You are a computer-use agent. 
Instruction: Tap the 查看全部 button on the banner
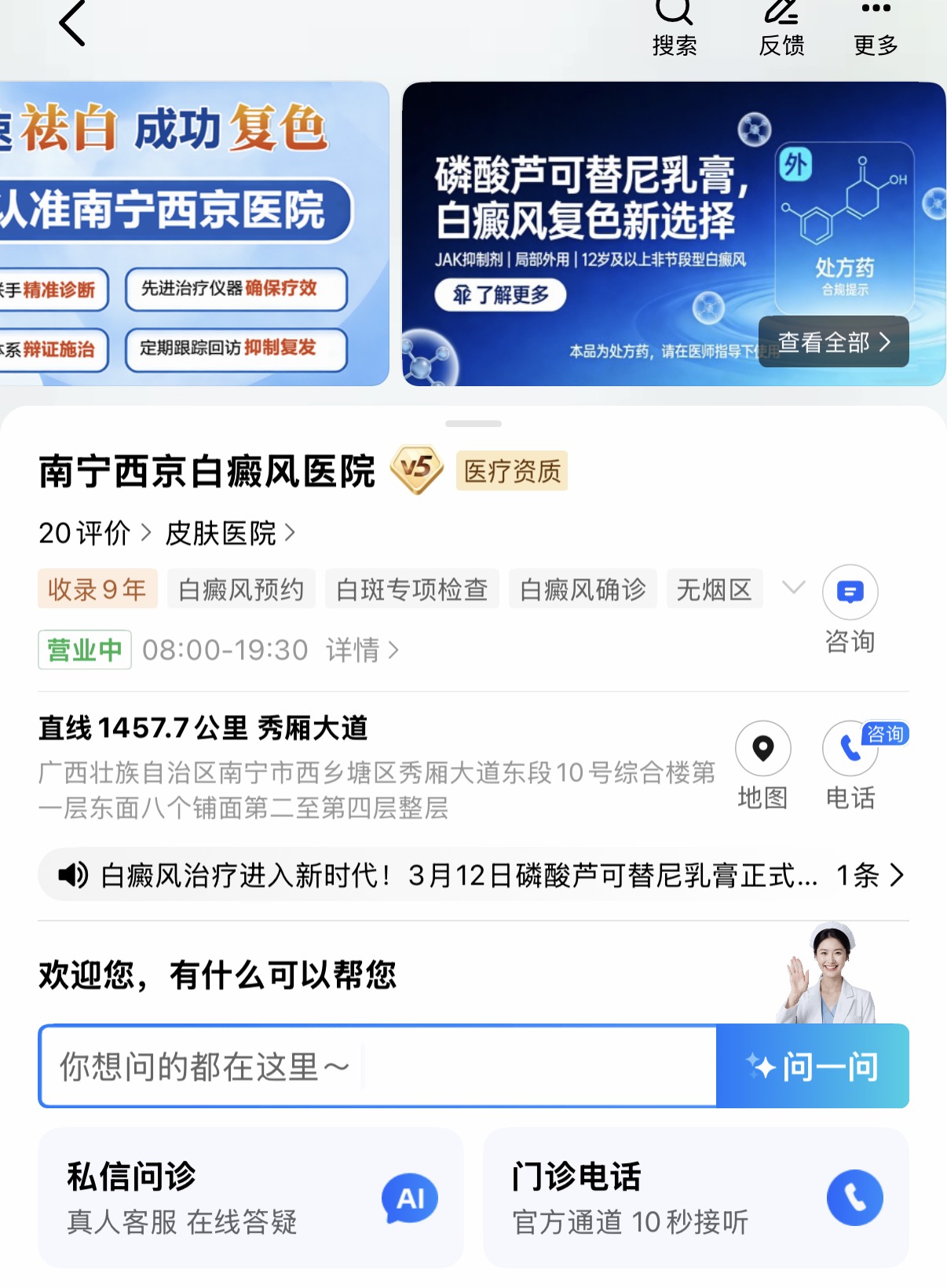(x=833, y=342)
